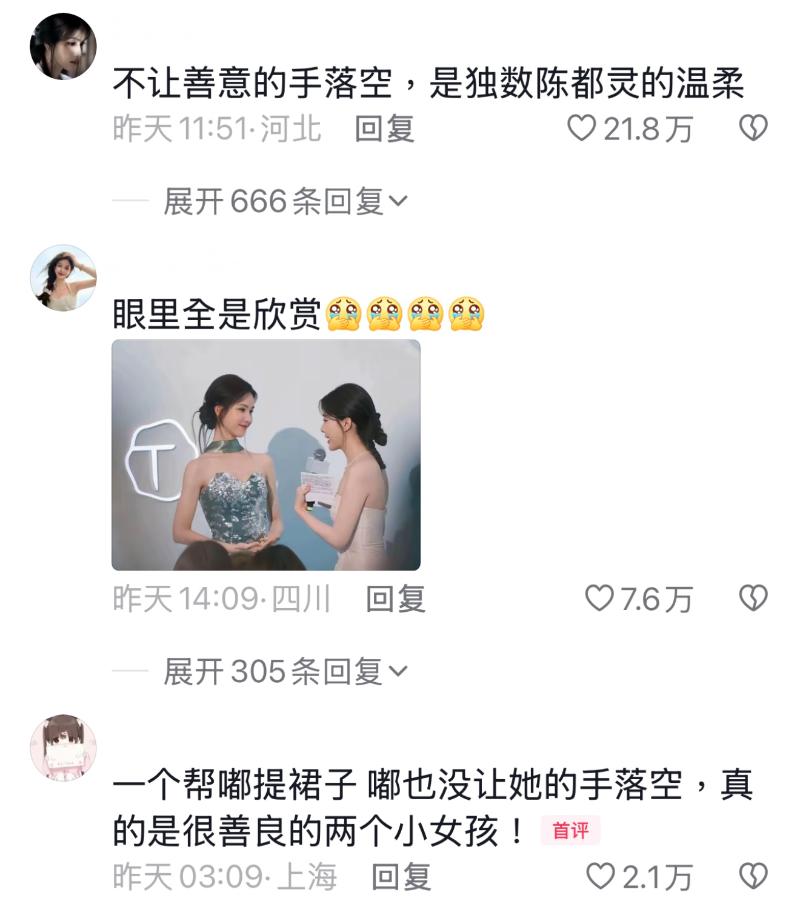Screen dimensions: 800x912
Task: Dislike the comment with 21.8万 likes
Action: coord(752,128)
